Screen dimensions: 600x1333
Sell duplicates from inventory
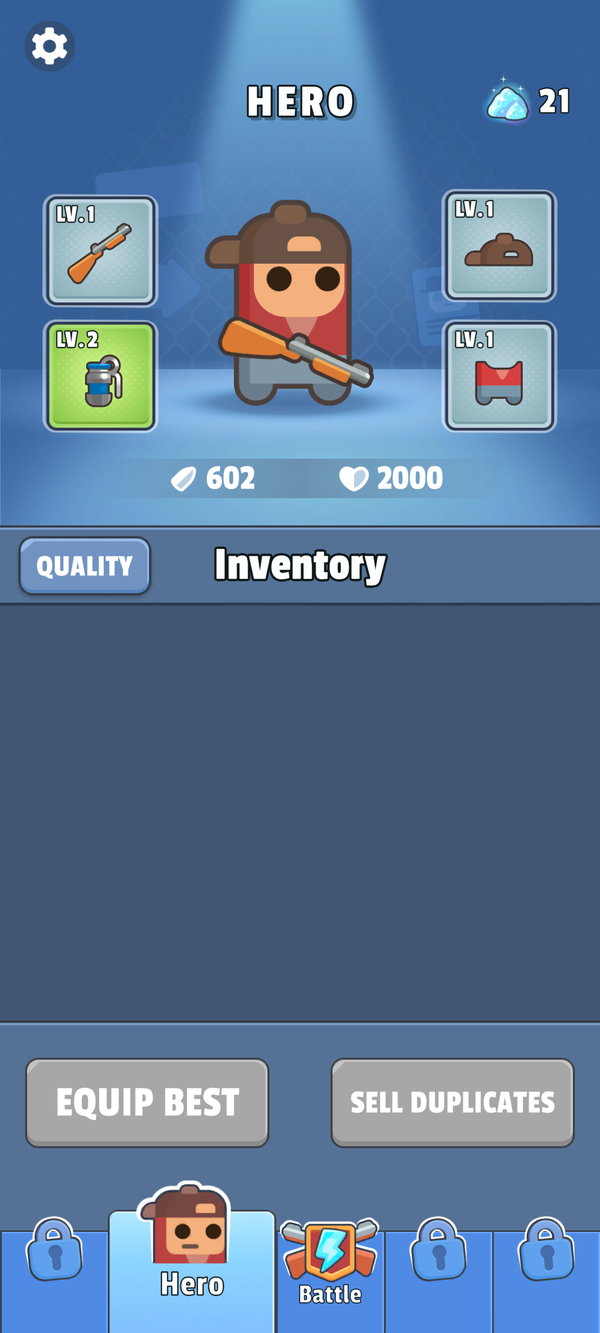[452, 1103]
